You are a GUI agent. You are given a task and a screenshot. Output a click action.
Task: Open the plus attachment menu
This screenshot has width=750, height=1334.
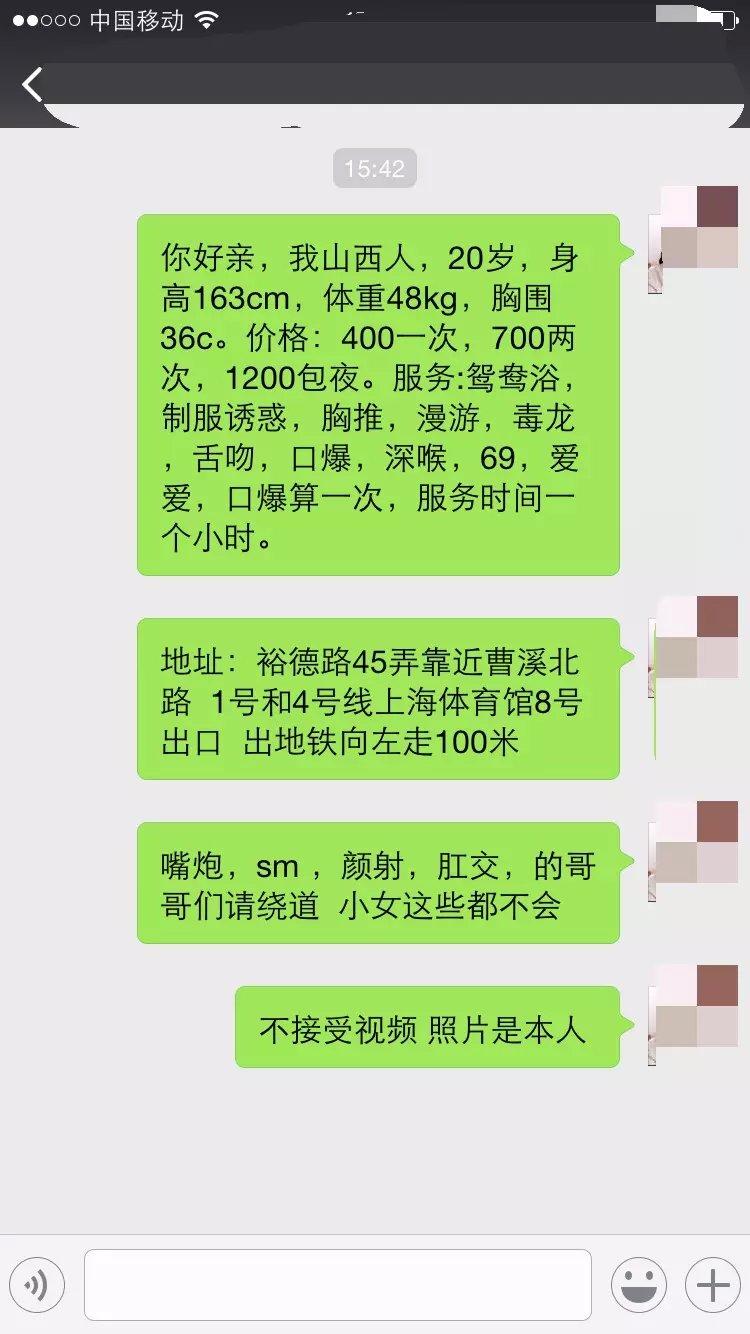pyautogui.click(x=712, y=1285)
